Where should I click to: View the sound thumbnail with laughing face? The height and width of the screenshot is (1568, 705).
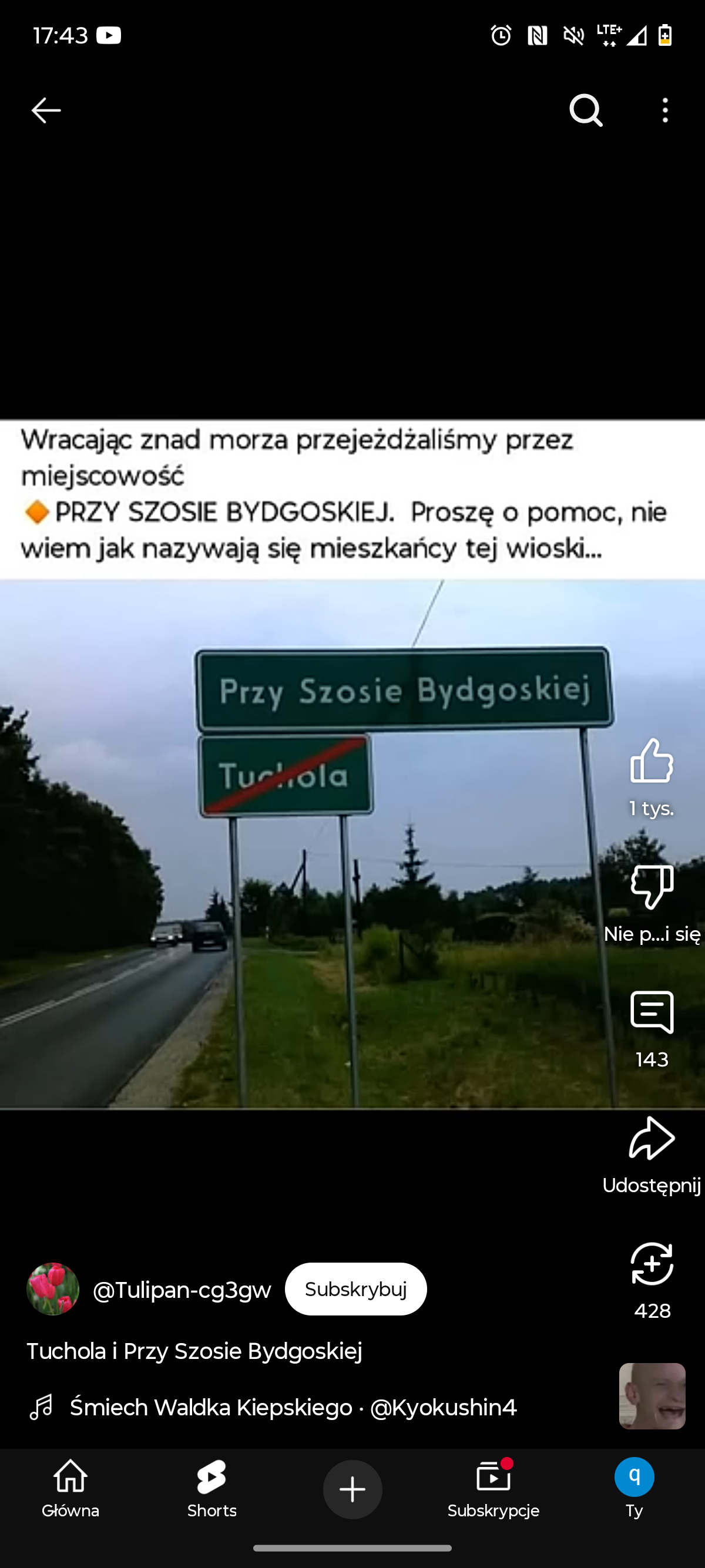652,1396
